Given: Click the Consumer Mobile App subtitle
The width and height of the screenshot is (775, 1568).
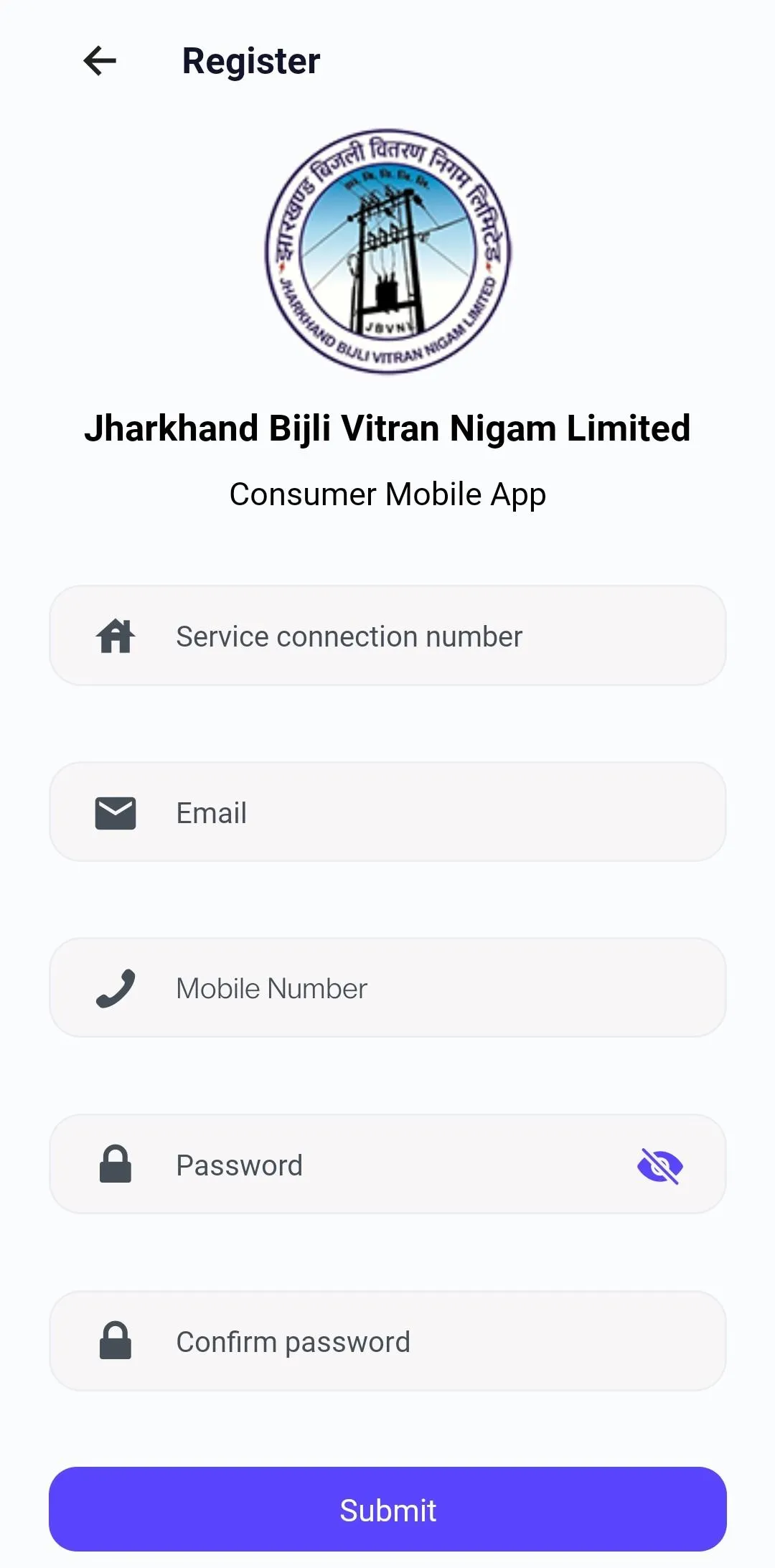Looking at the screenshot, I should [387, 494].
